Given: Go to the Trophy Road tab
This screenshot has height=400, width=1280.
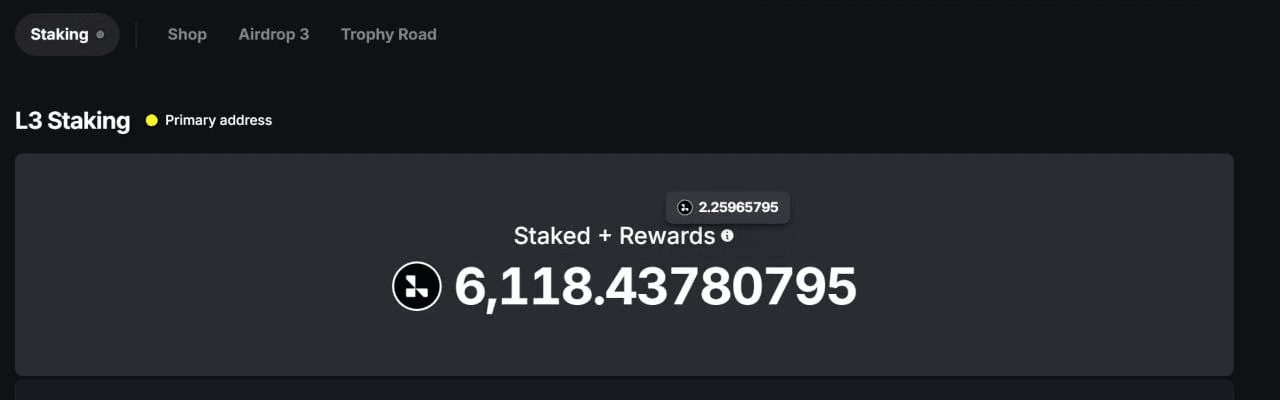Looking at the screenshot, I should click(388, 34).
